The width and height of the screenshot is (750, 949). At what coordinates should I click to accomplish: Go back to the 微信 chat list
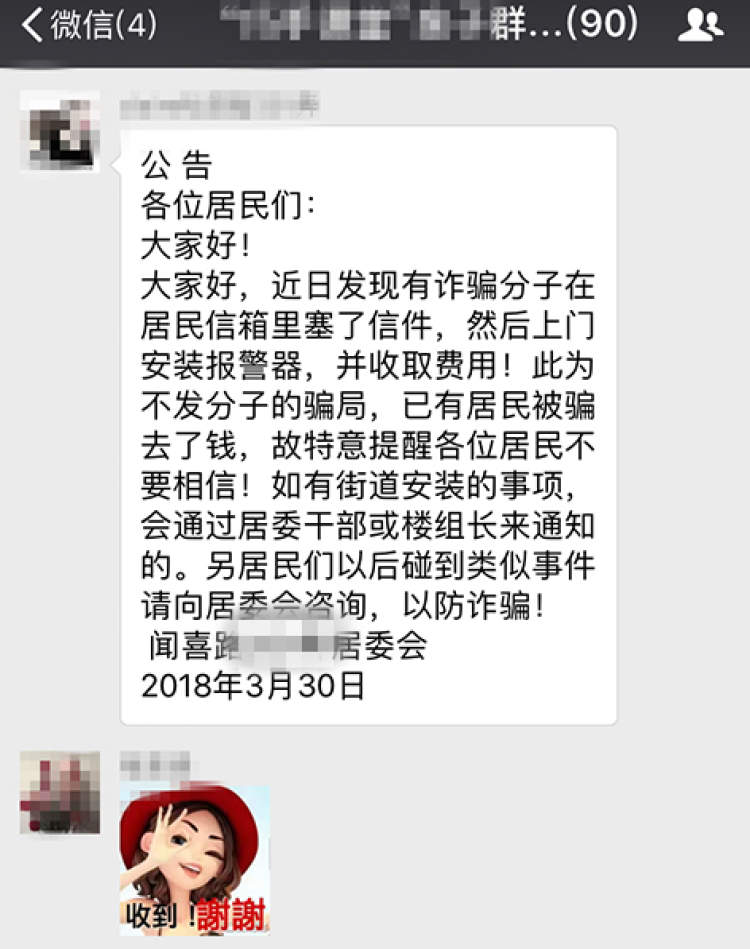pos(88,26)
